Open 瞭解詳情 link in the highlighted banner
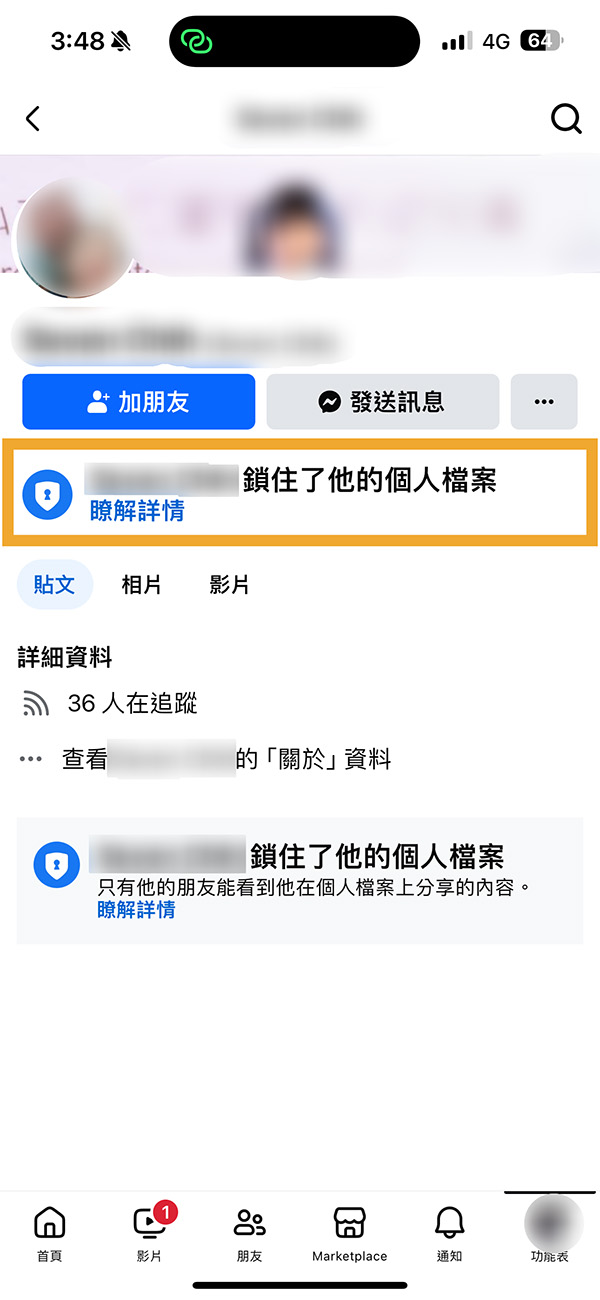Screen dimensions: 600x1300 (137, 511)
